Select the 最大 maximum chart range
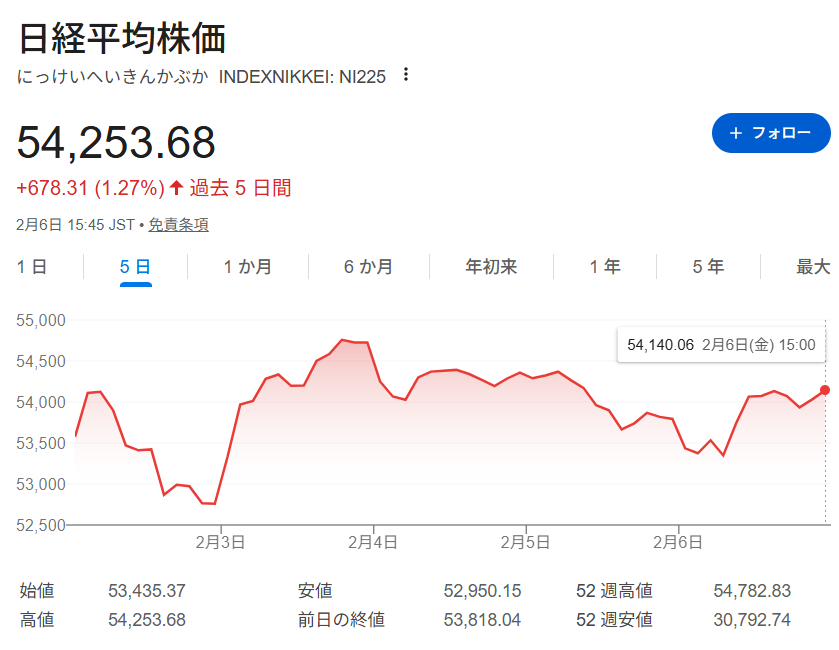The width and height of the screenshot is (839, 650). click(x=812, y=267)
